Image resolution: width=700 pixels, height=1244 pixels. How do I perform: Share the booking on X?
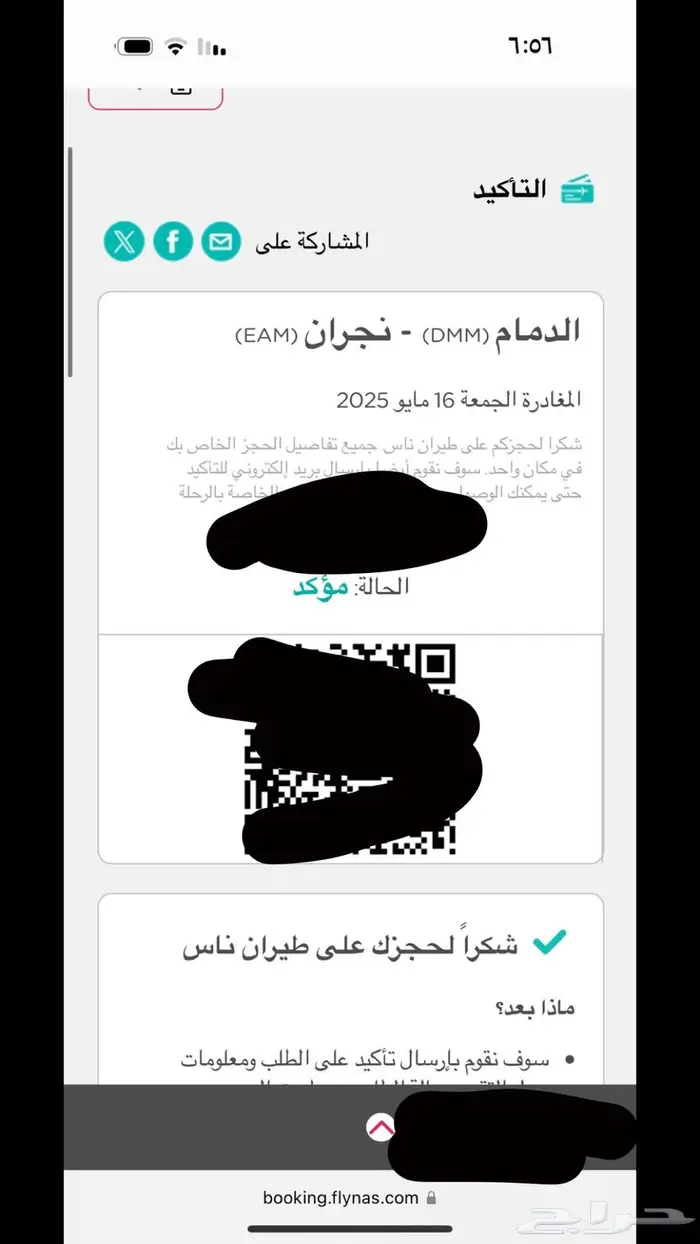124,241
